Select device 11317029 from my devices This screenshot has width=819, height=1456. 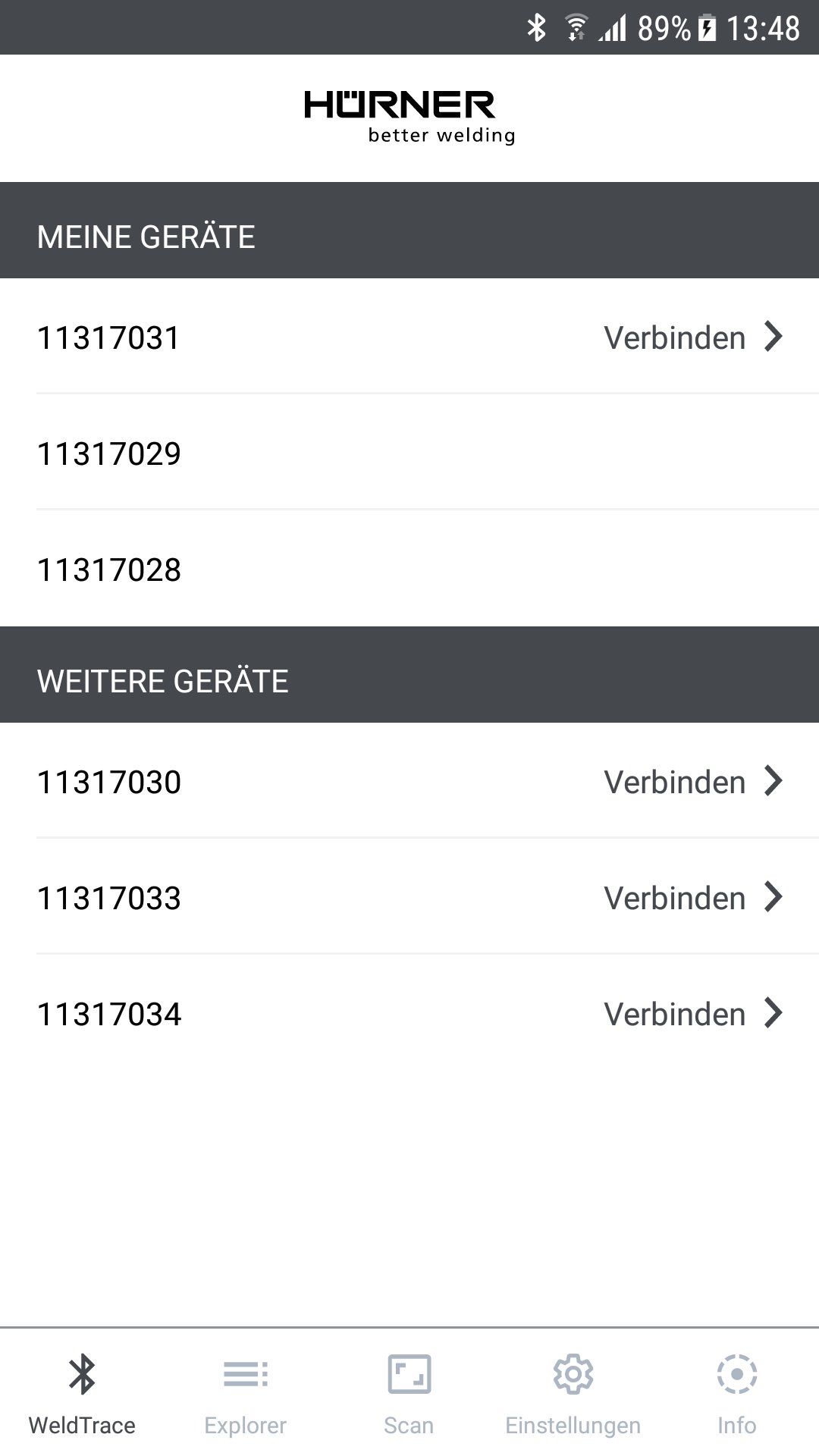pyautogui.click(x=109, y=453)
